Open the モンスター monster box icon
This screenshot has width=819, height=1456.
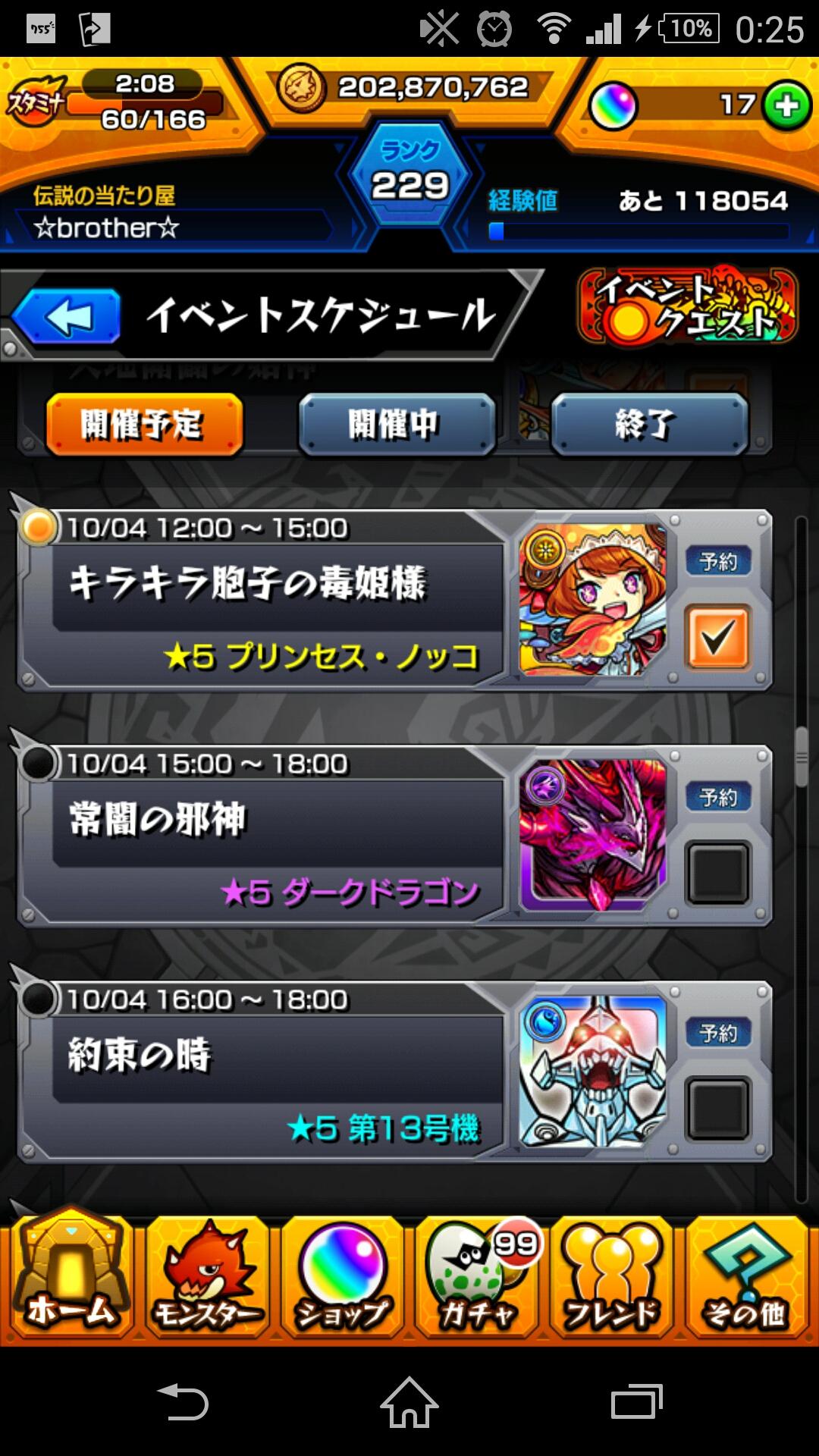(205, 1282)
